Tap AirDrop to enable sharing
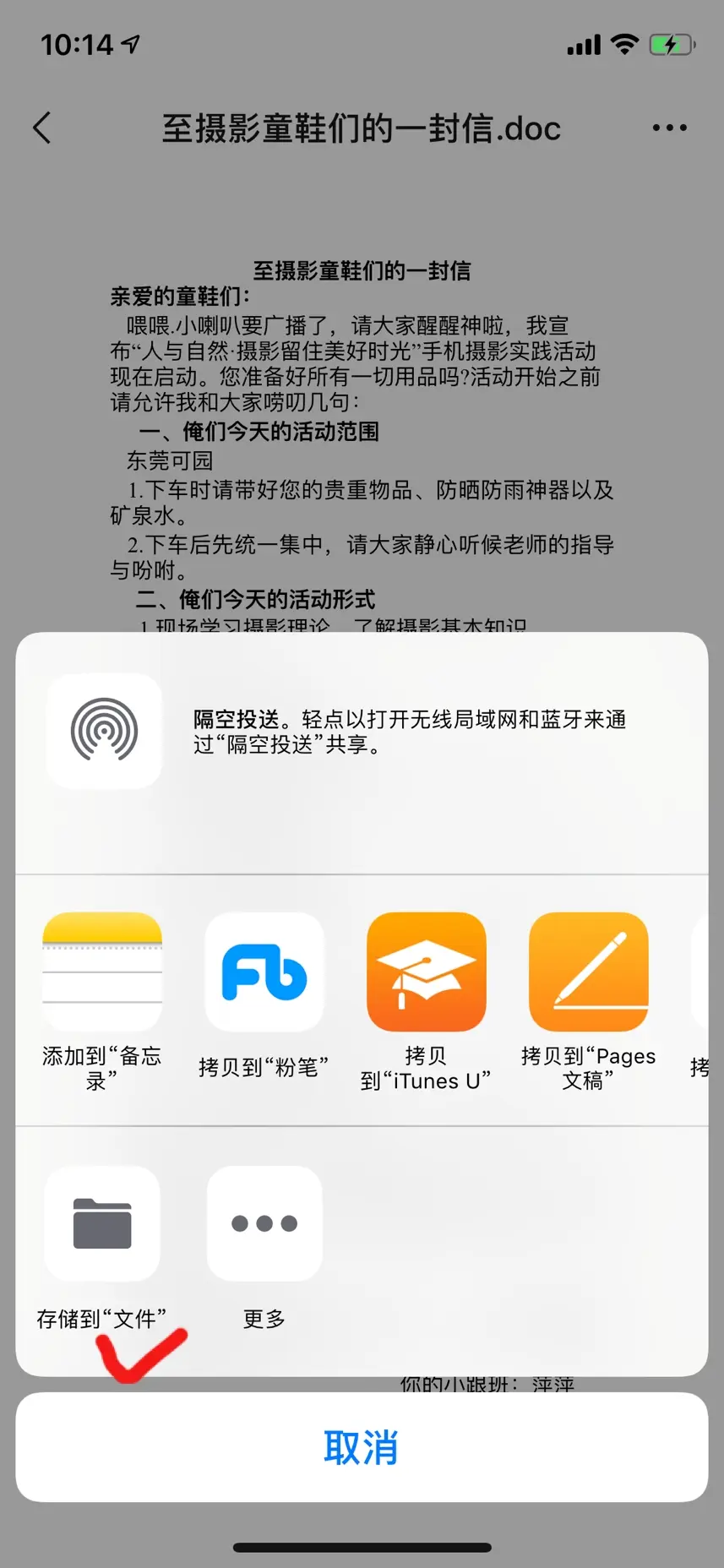 [x=104, y=730]
